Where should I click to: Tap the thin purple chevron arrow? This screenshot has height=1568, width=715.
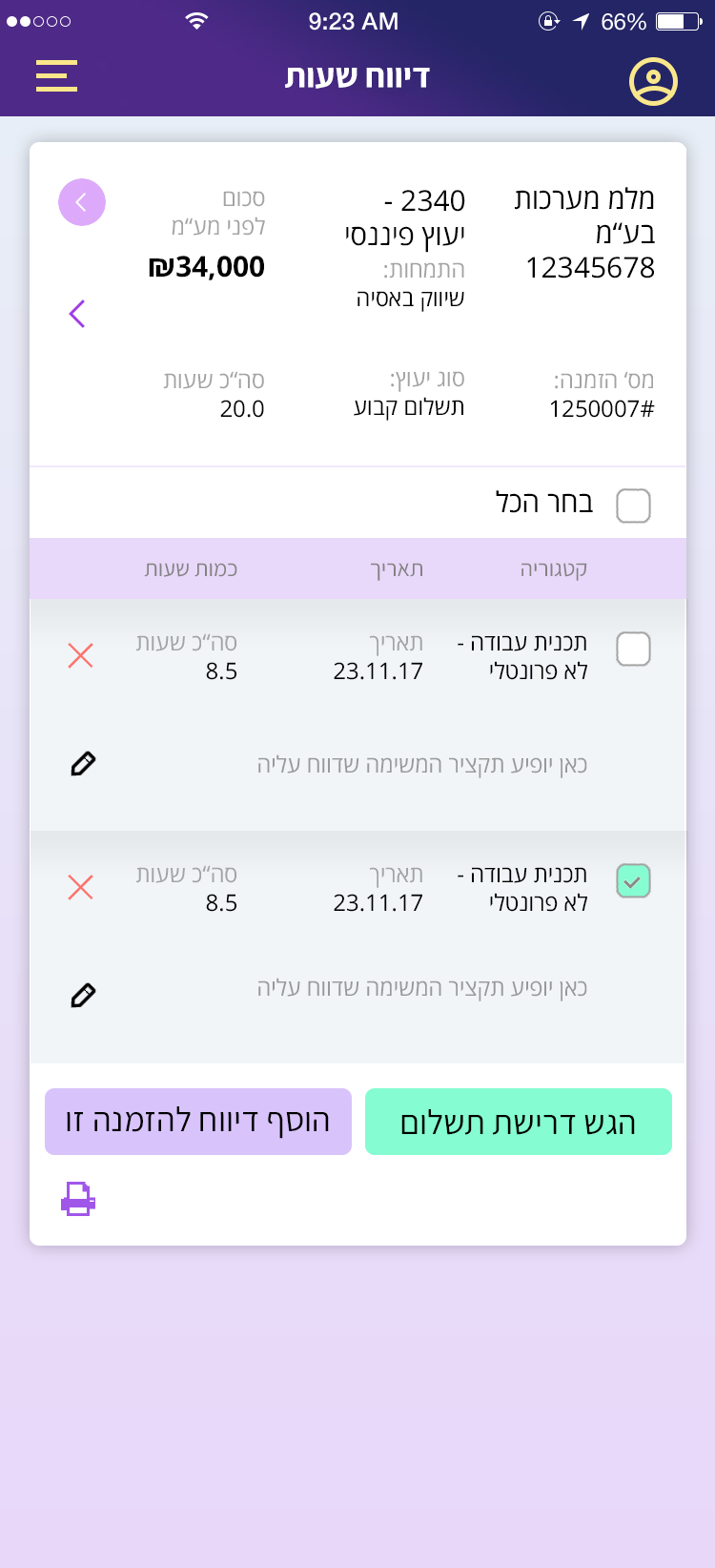(77, 313)
